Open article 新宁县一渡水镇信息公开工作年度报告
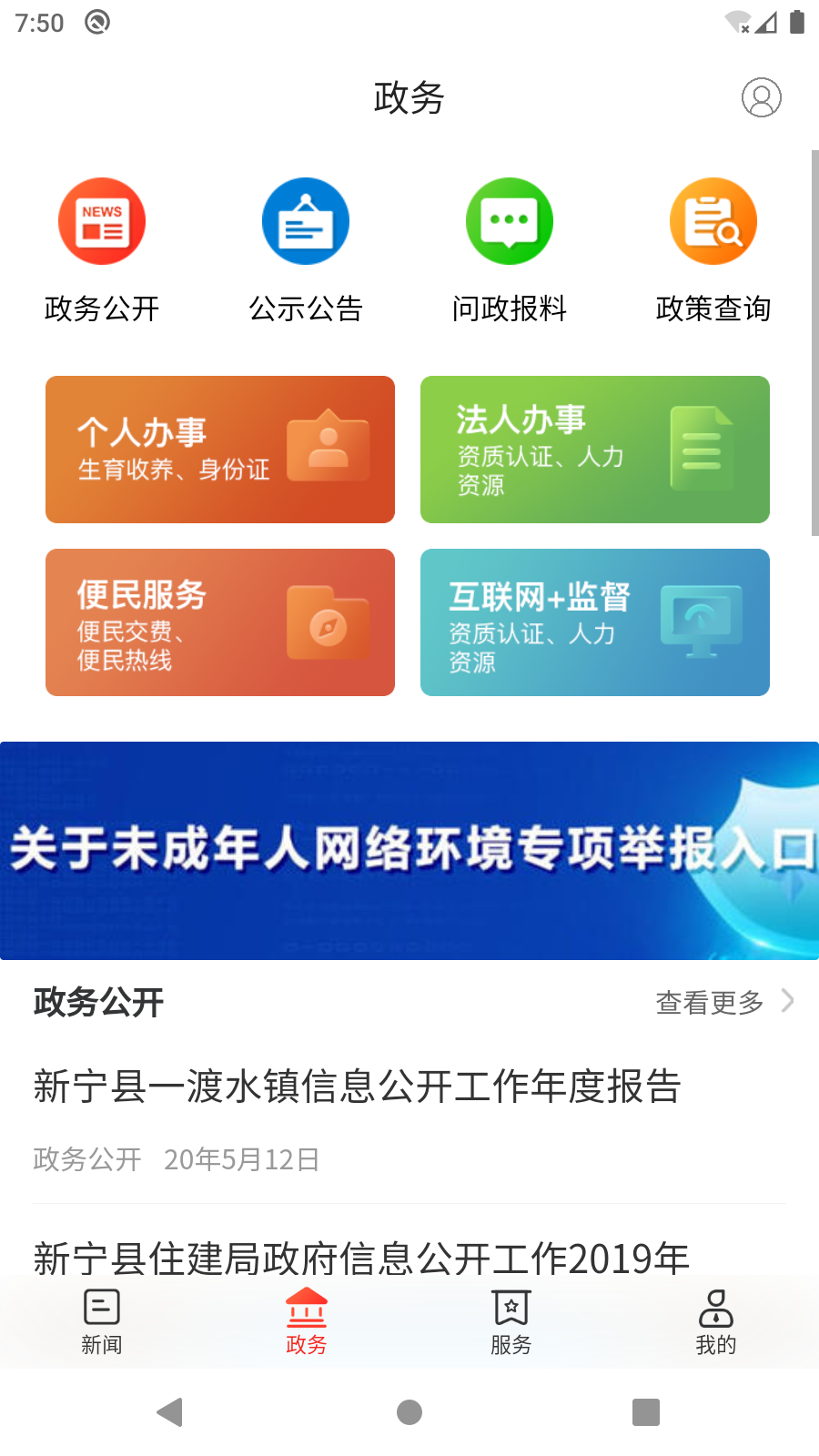The height and width of the screenshot is (1456, 819). tap(358, 1087)
